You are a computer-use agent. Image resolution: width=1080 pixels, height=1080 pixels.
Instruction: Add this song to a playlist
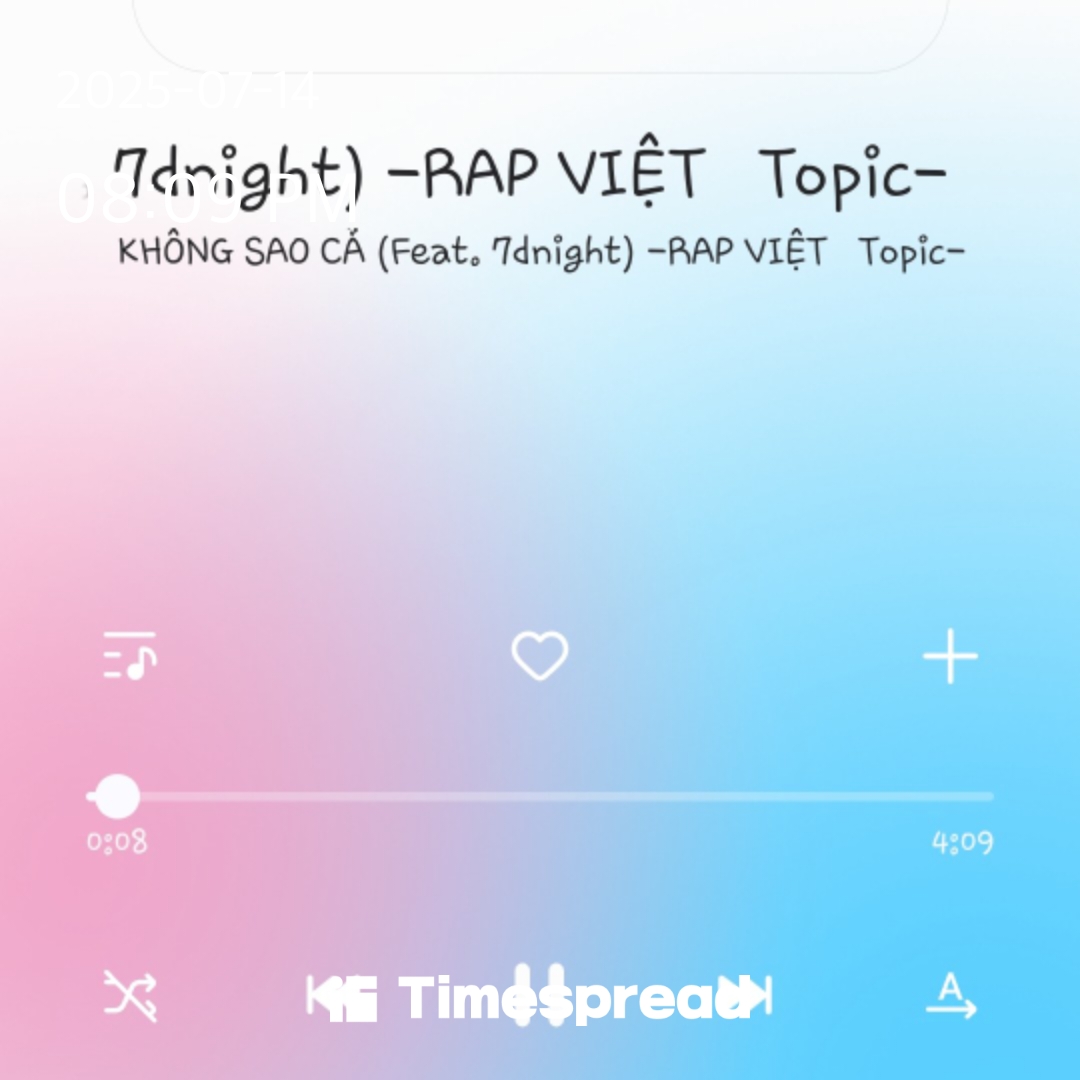coord(949,656)
